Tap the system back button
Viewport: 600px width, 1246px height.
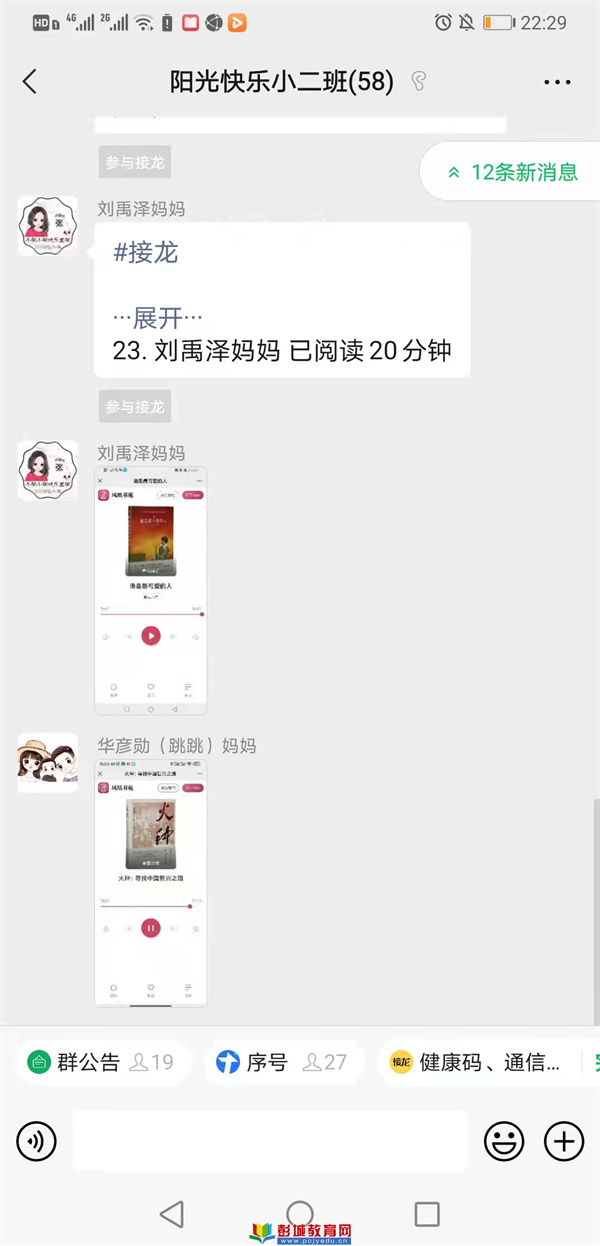point(172,1214)
